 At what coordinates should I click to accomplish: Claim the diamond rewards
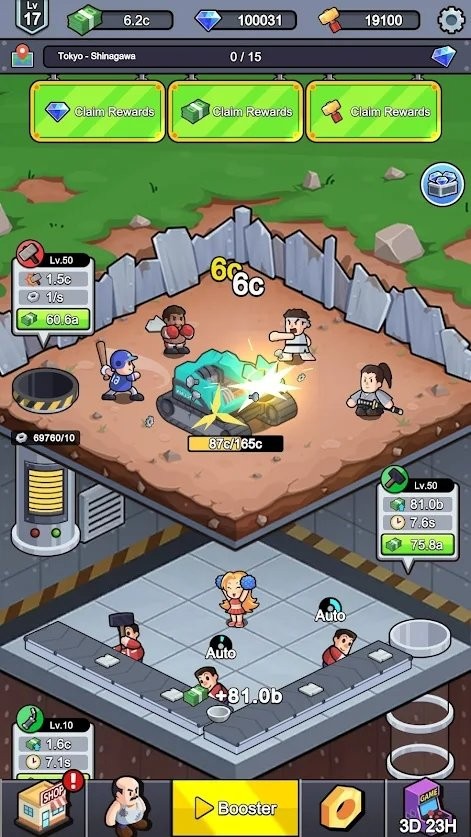98,112
